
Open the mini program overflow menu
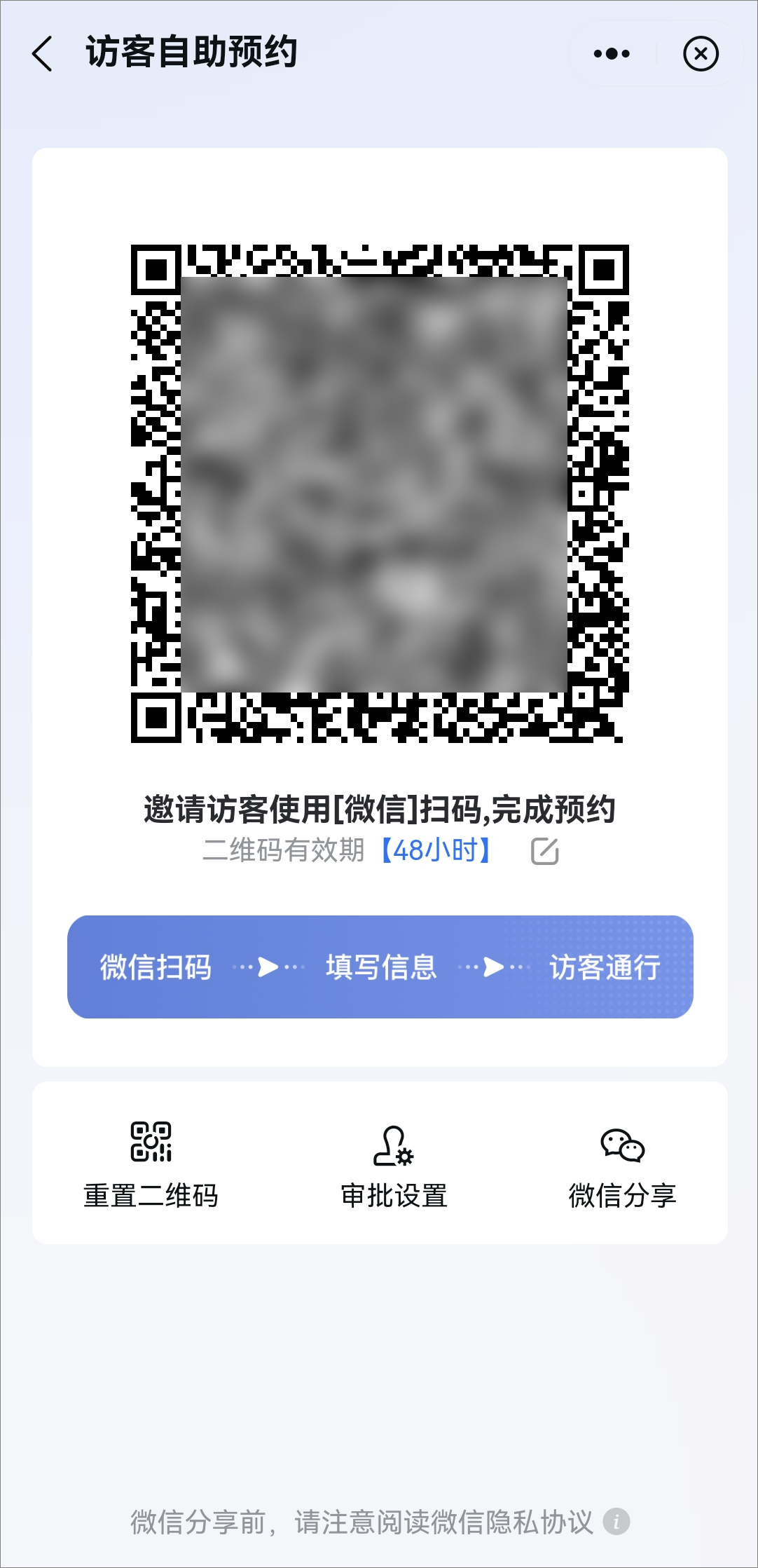click(x=612, y=54)
